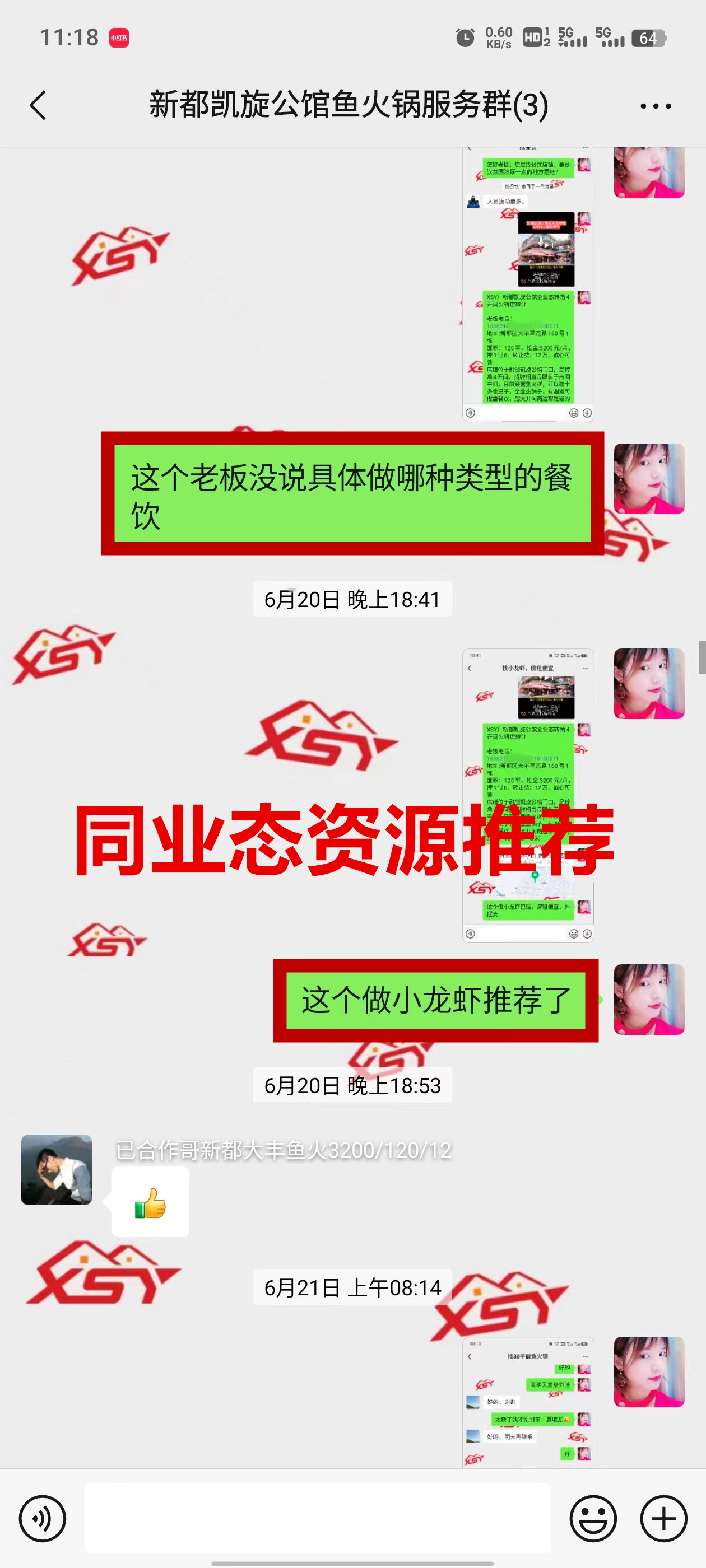Open the emoji picker

click(x=593, y=1519)
